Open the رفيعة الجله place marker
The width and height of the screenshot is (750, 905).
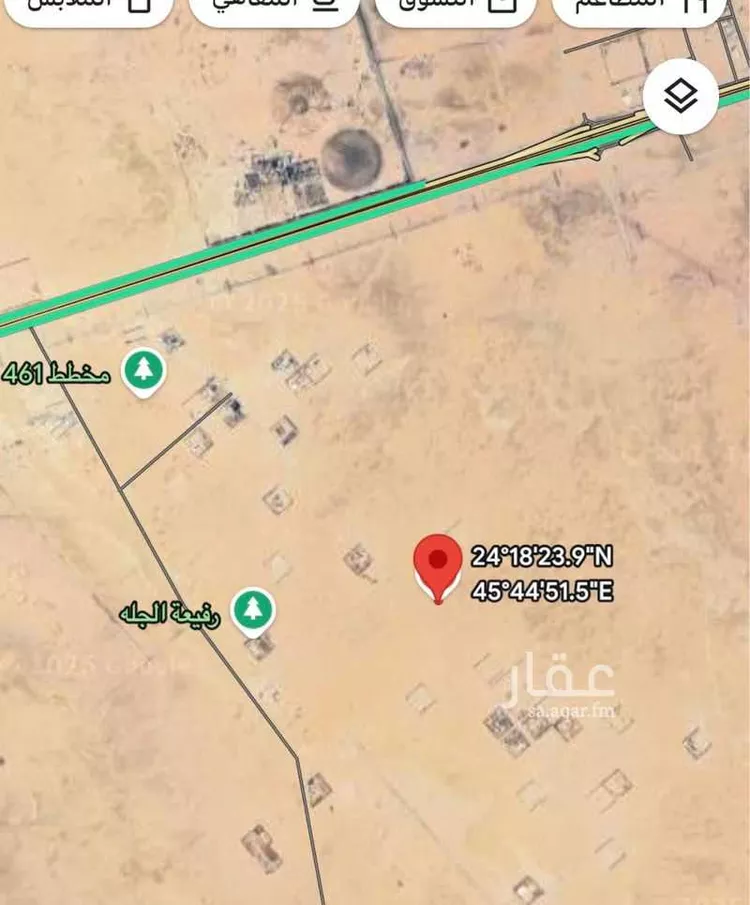point(253,611)
